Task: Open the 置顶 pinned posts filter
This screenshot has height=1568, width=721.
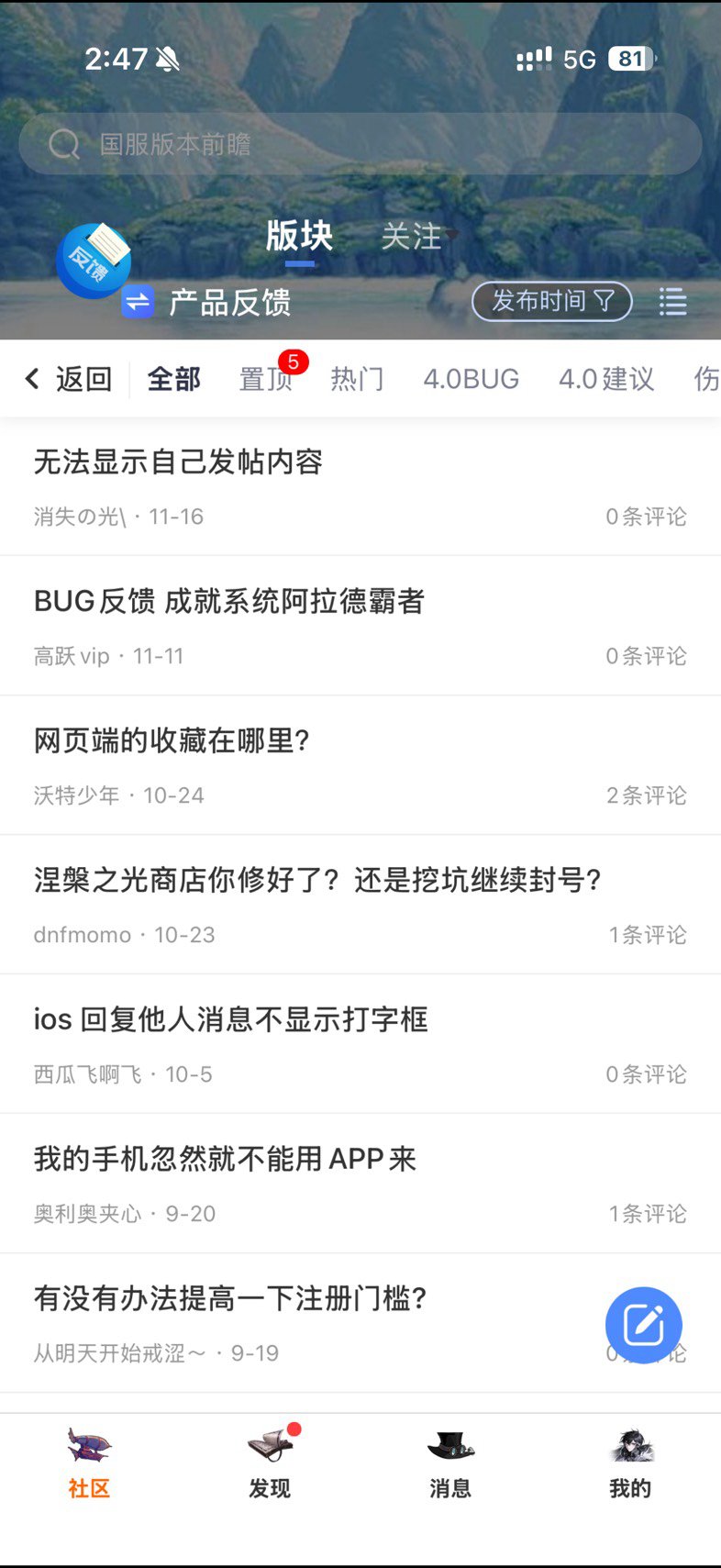Action: tap(265, 379)
